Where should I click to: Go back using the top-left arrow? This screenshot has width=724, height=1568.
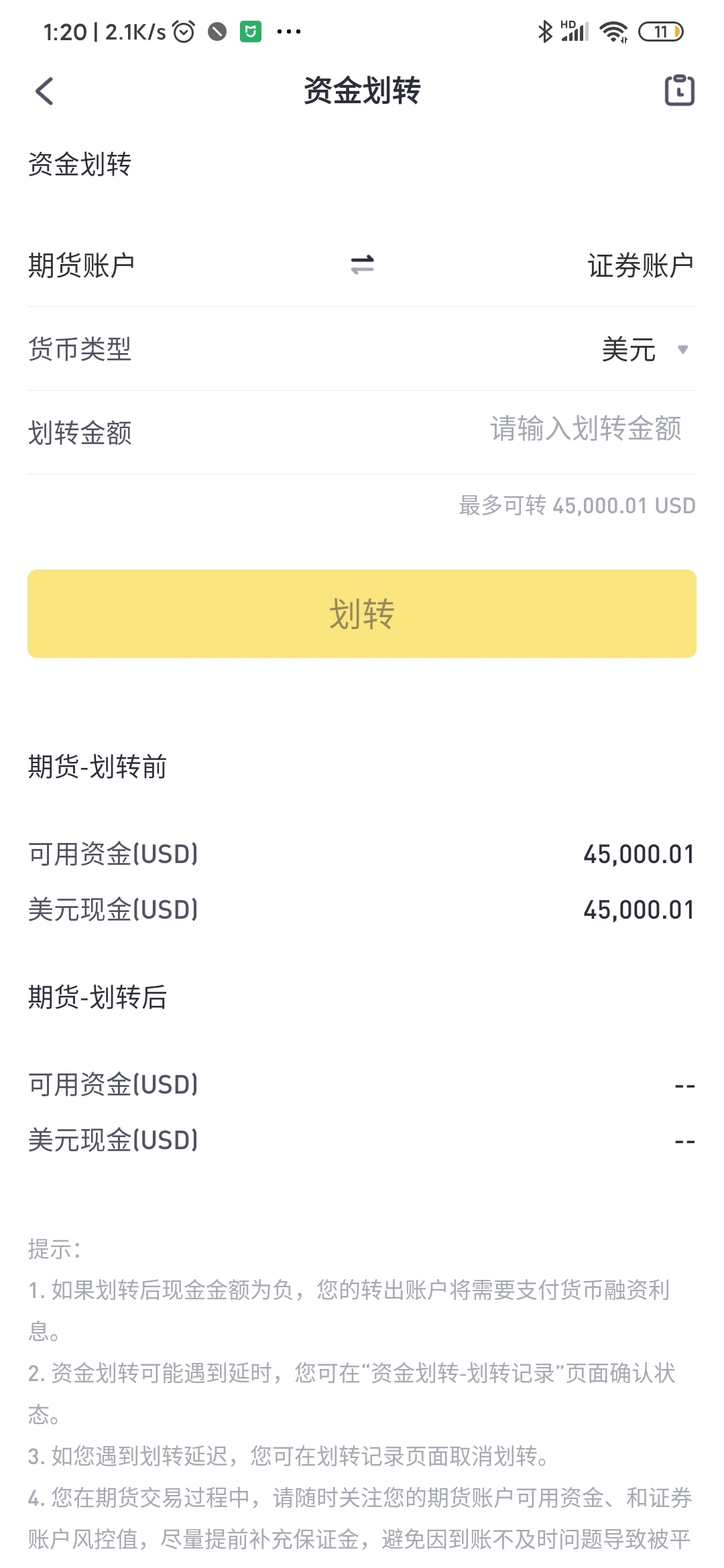point(44,91)
